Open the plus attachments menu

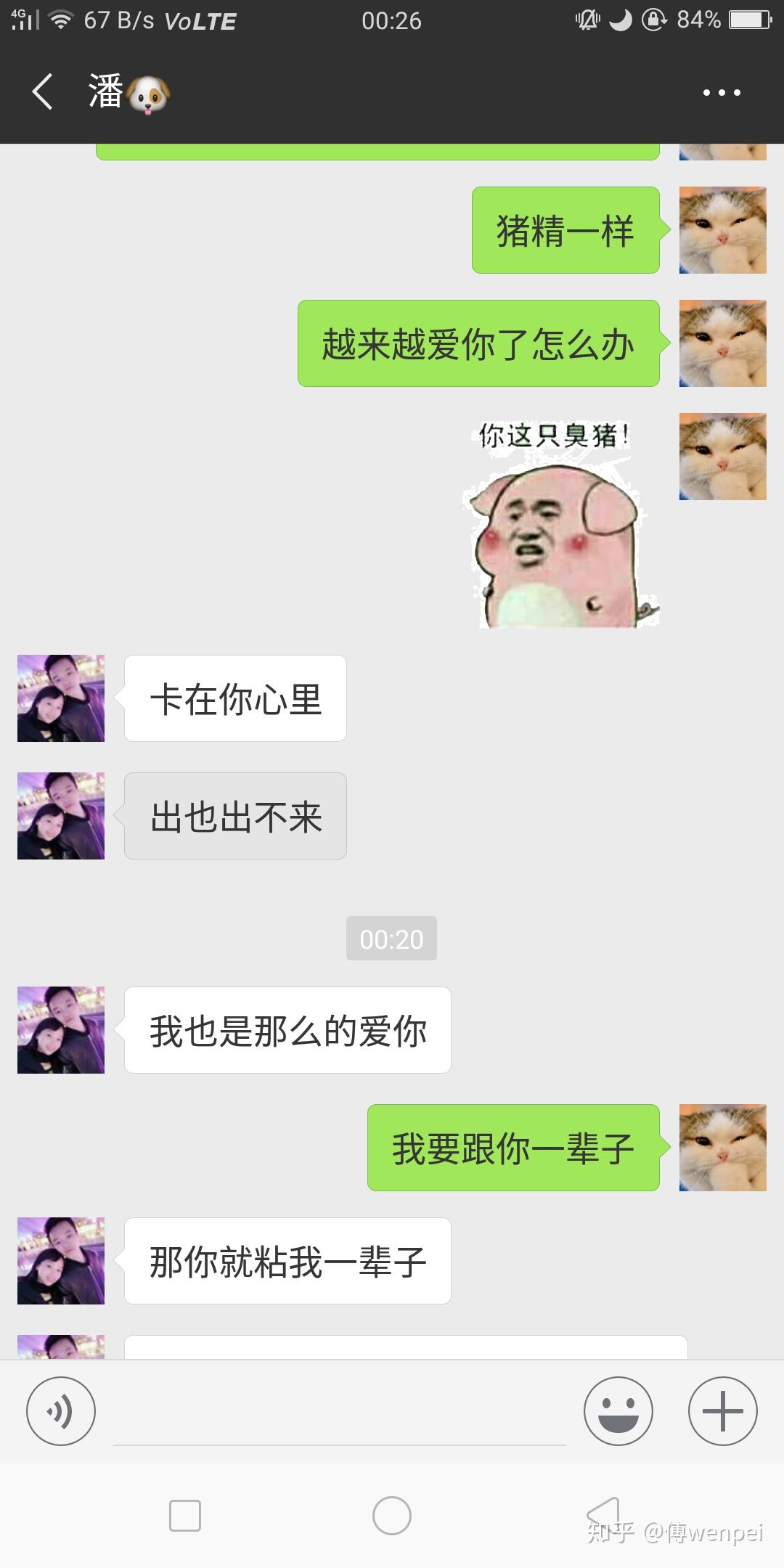pyautogui.click(x=722, y=1410)
